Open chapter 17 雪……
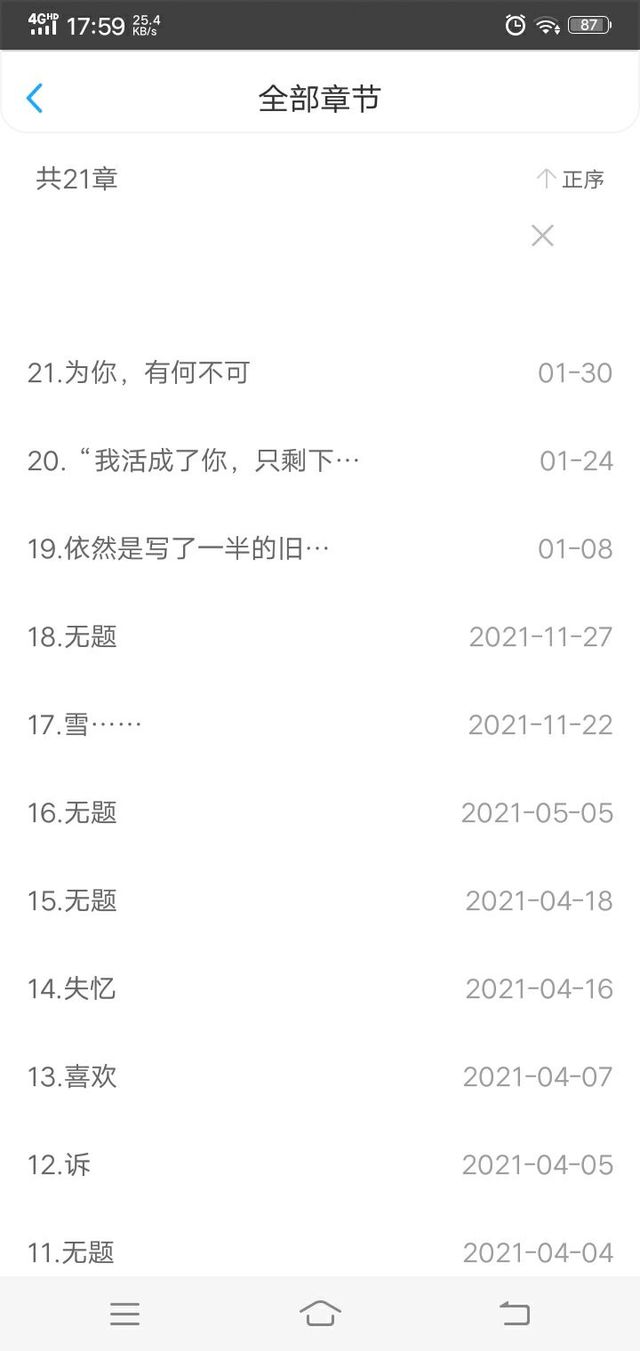This screenshot has height=1351, width=640. 320,725
